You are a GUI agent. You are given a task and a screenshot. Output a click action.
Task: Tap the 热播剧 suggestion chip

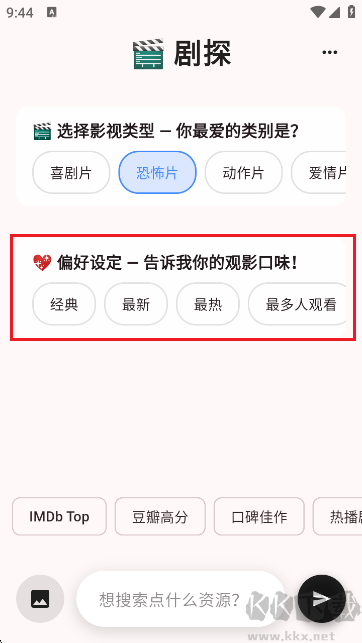pos(338,516)
